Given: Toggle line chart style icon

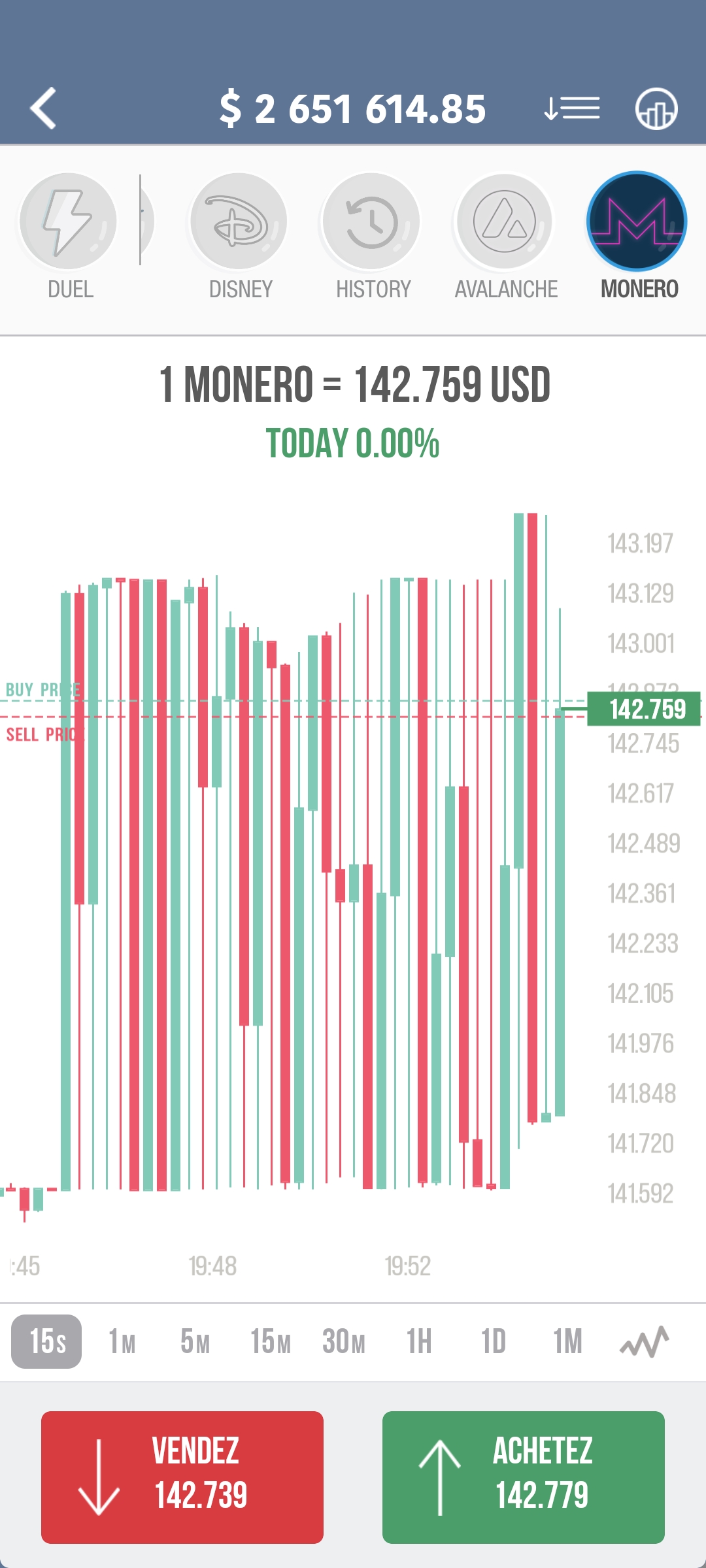Looking at the screenshot, I should [x=645, y=1342].
